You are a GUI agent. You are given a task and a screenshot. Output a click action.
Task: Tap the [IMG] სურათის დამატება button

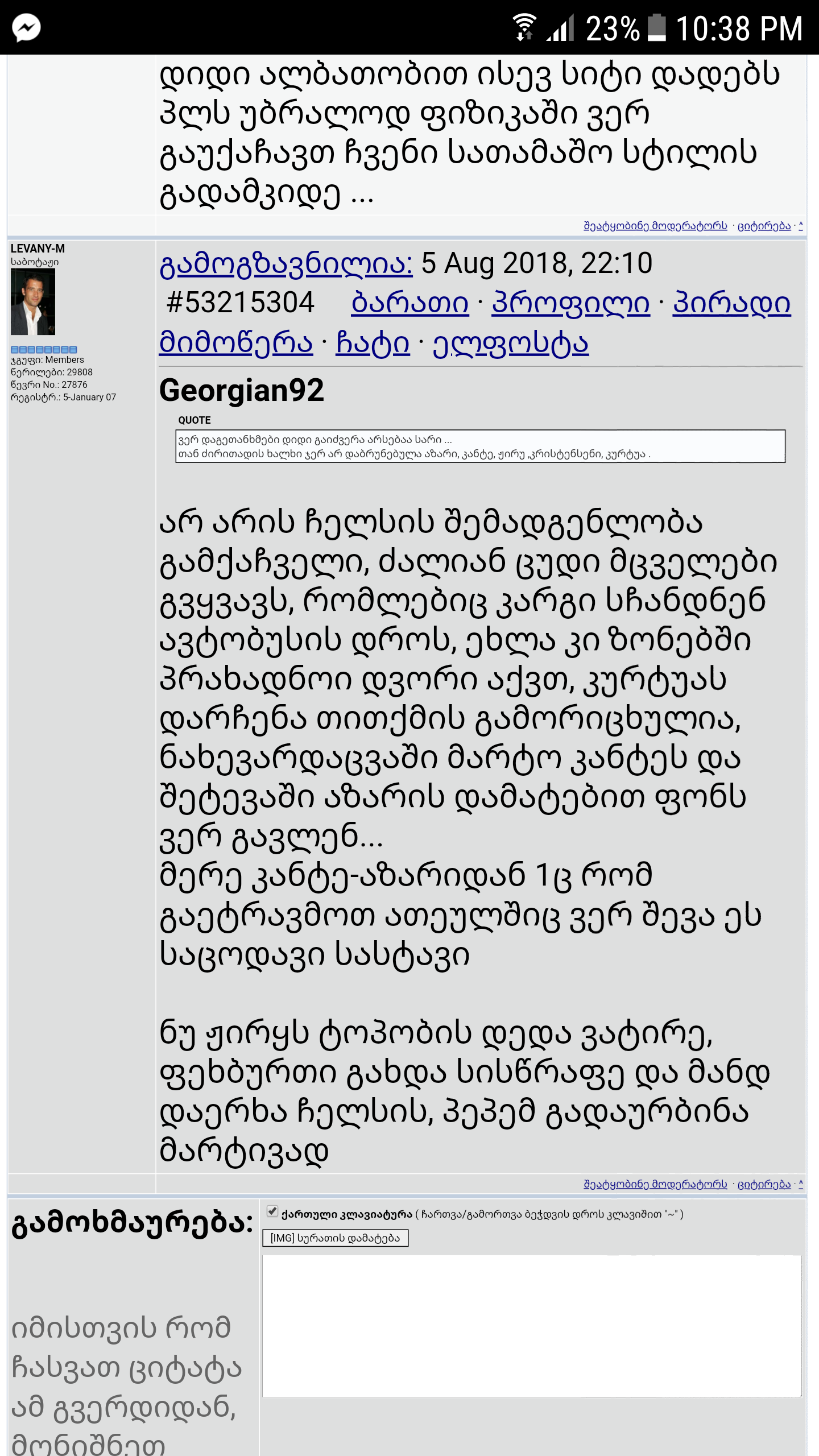(x=335, y=1238)
